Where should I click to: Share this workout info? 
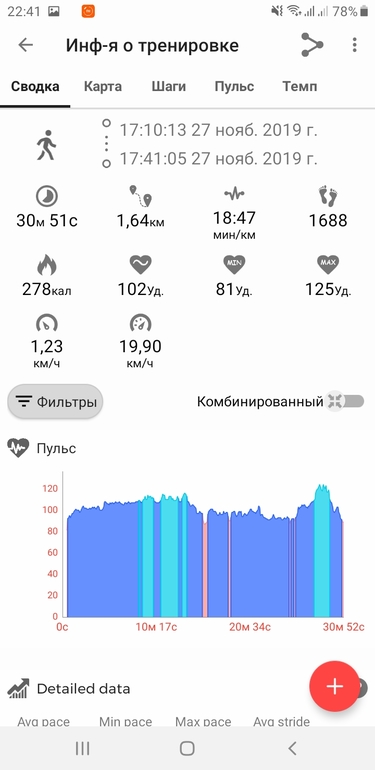click(x=312, y=45)
